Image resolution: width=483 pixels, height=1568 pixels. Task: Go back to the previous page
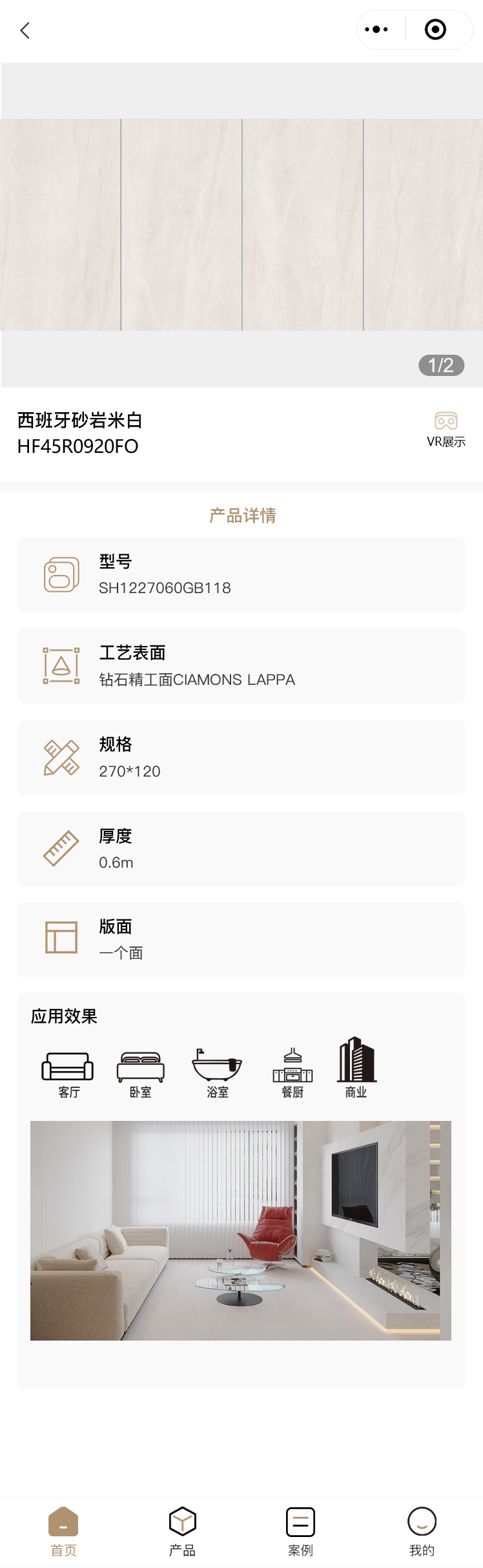pyautogui.click(x=25, y=30)
